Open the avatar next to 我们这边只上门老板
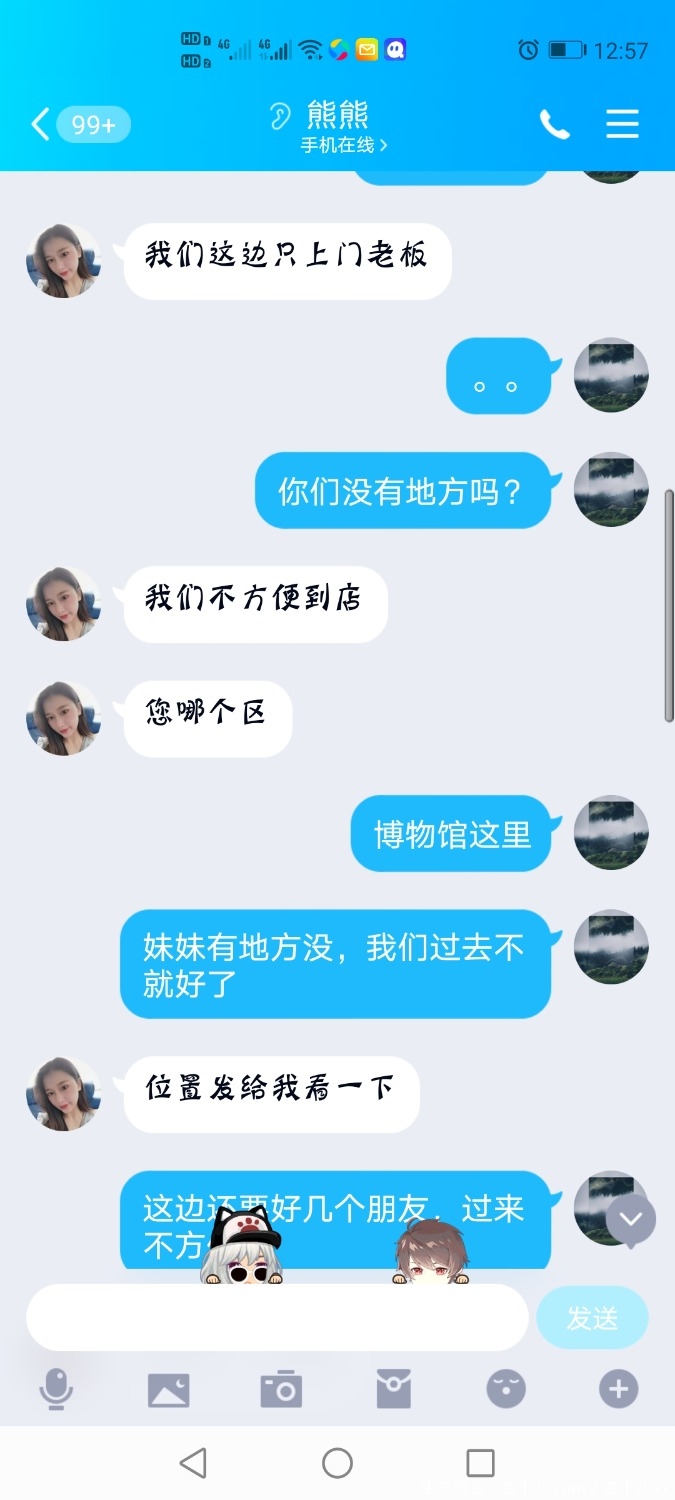 click(64, 261)
